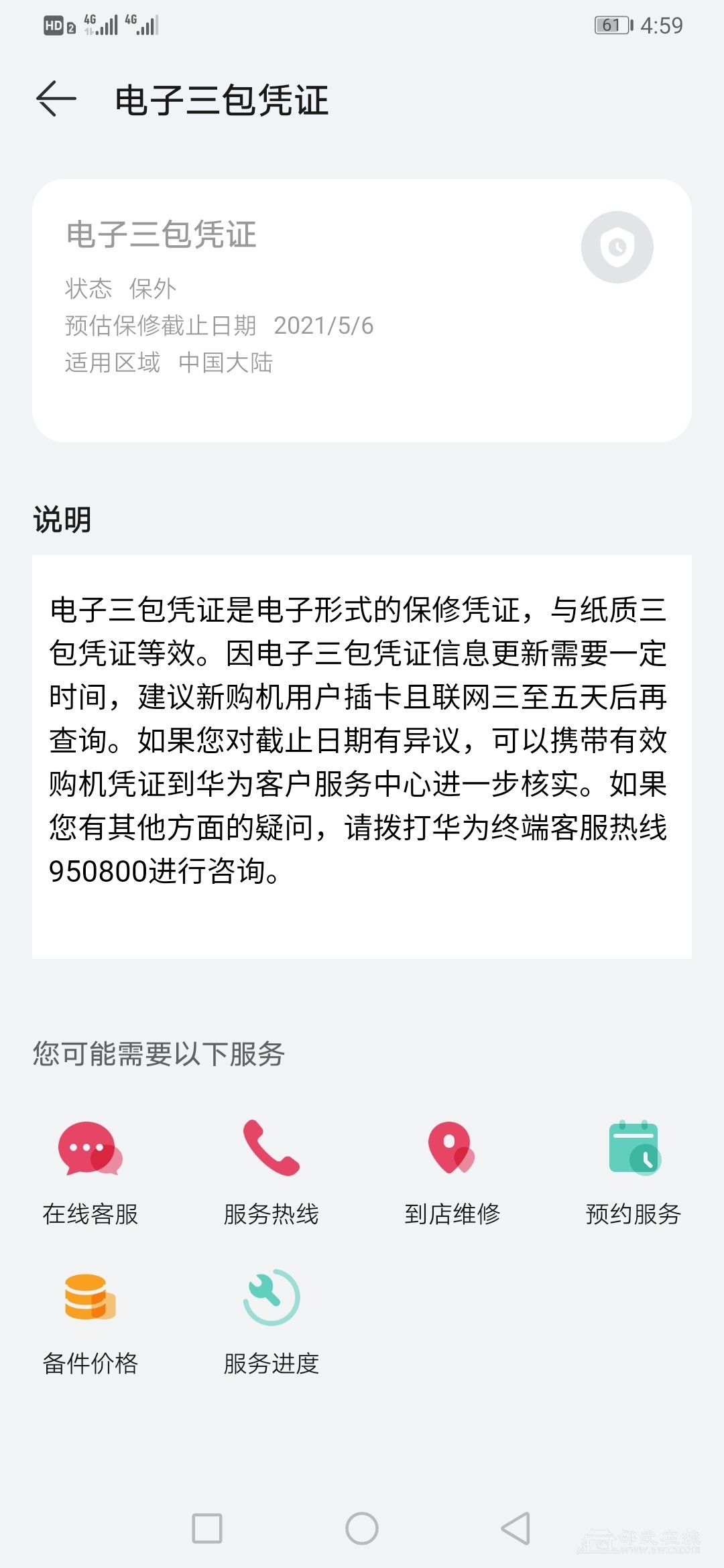Check 备件价格 spare part prices
Viewport: 724px width, 1568px height.
(x=90, y=1320)
